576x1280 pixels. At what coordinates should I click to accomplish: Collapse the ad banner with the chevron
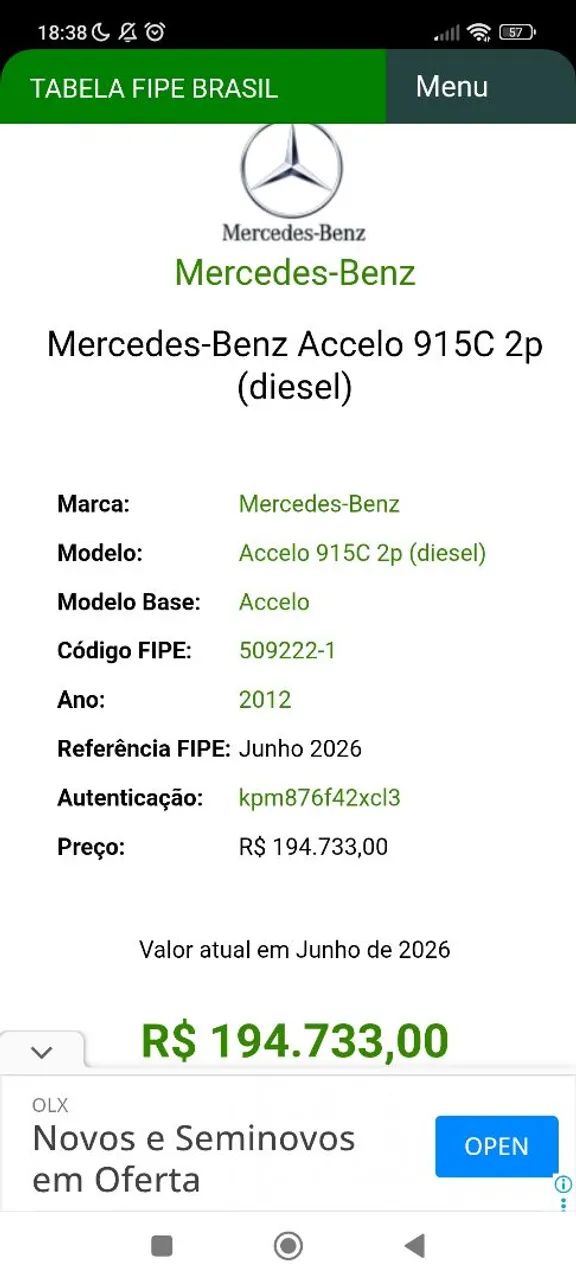(42, 1052)
